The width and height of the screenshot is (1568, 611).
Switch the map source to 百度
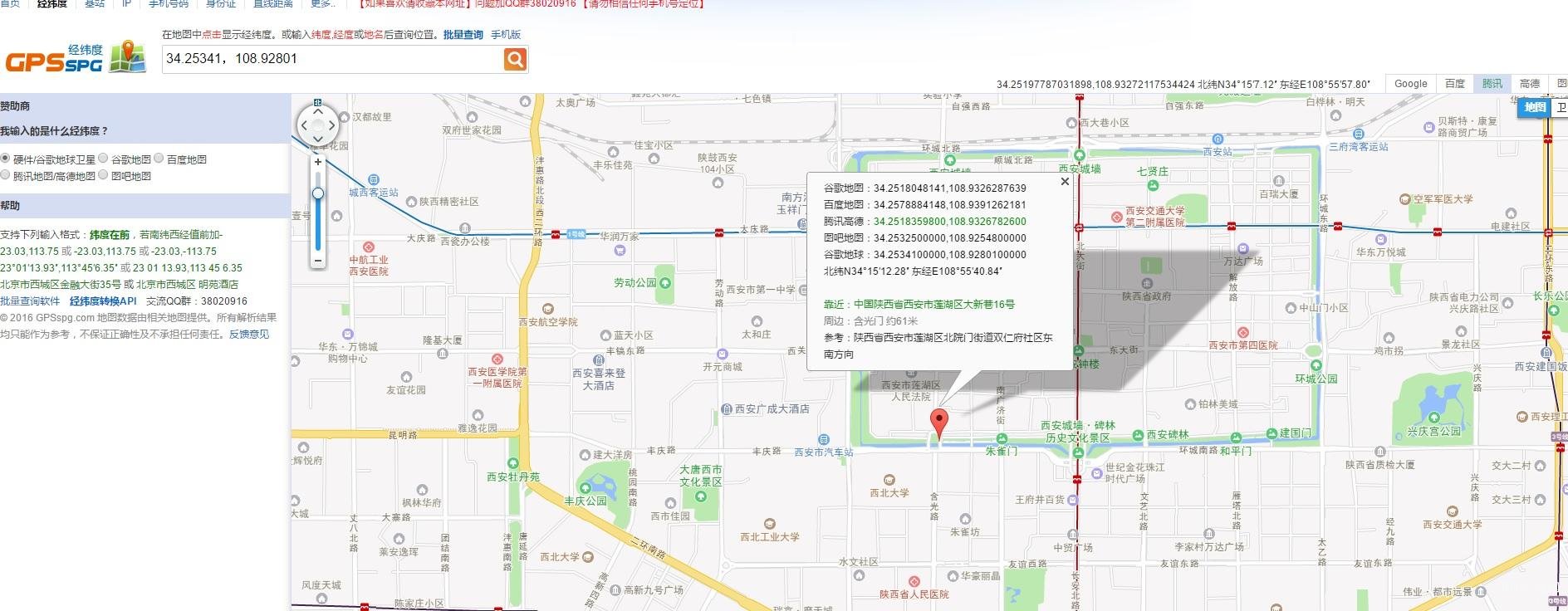click(1454, 84)
